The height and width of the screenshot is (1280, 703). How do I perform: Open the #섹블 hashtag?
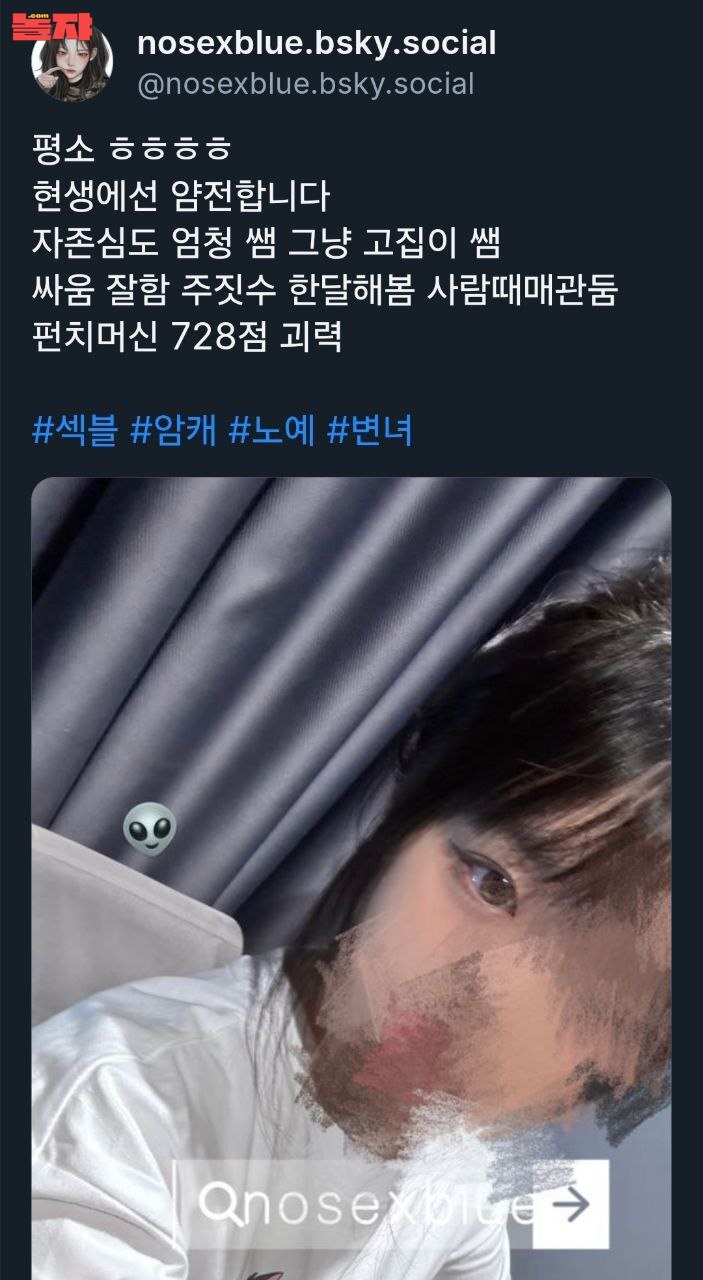click(x=75, y=431)
